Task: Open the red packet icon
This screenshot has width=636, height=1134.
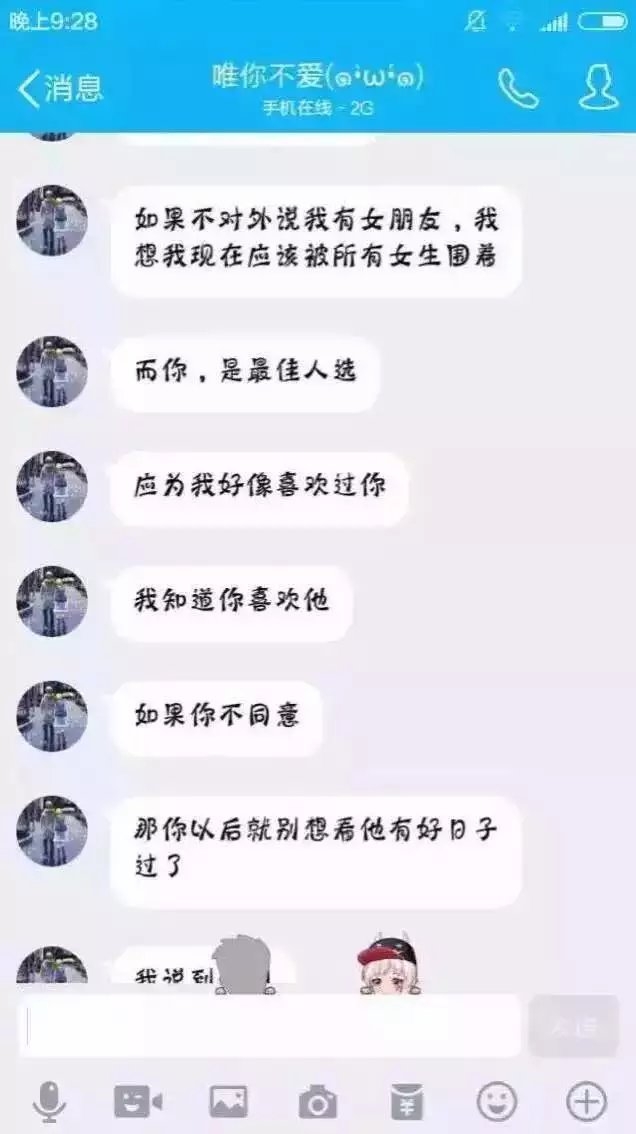Action: pyautogui.click(x=407, y=1101)
